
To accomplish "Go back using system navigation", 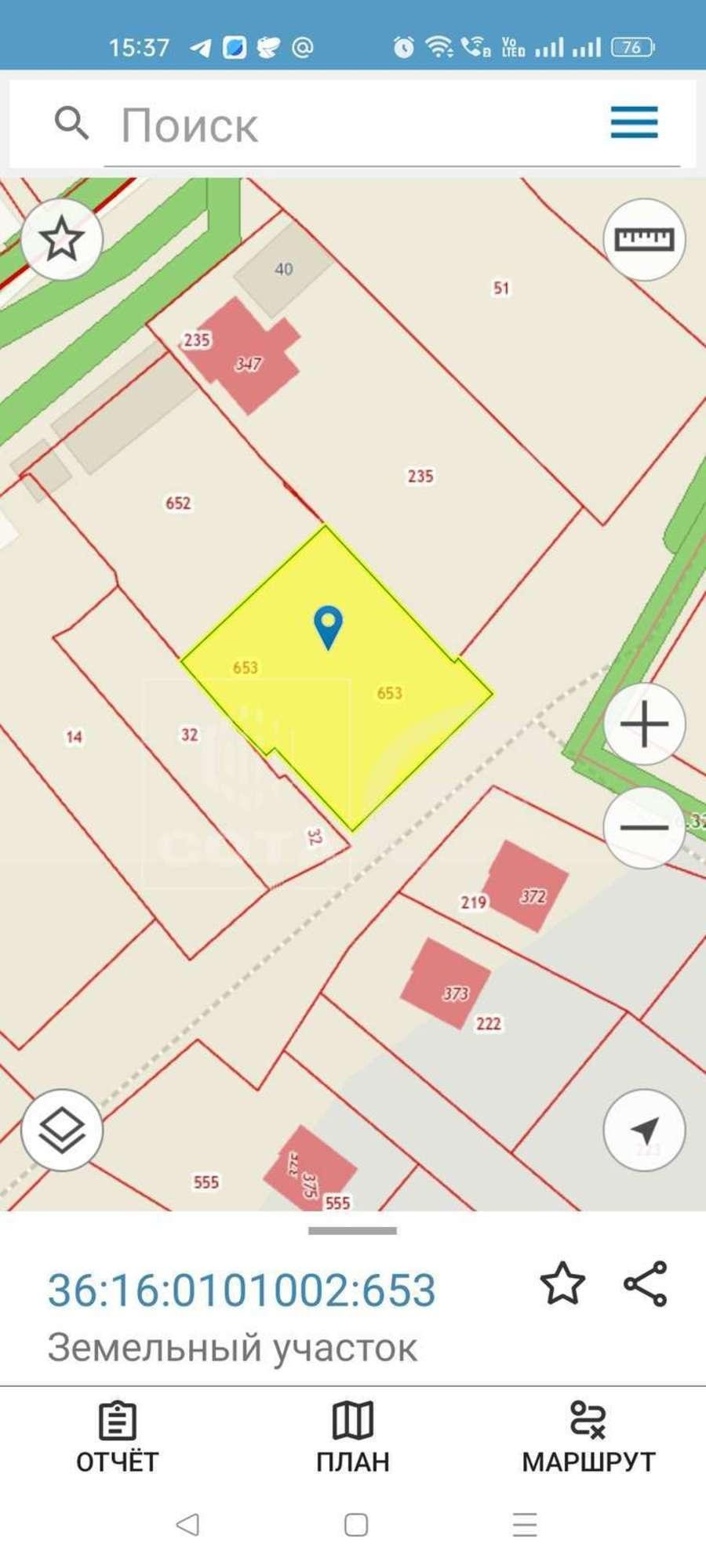I will pos(187,1525).
